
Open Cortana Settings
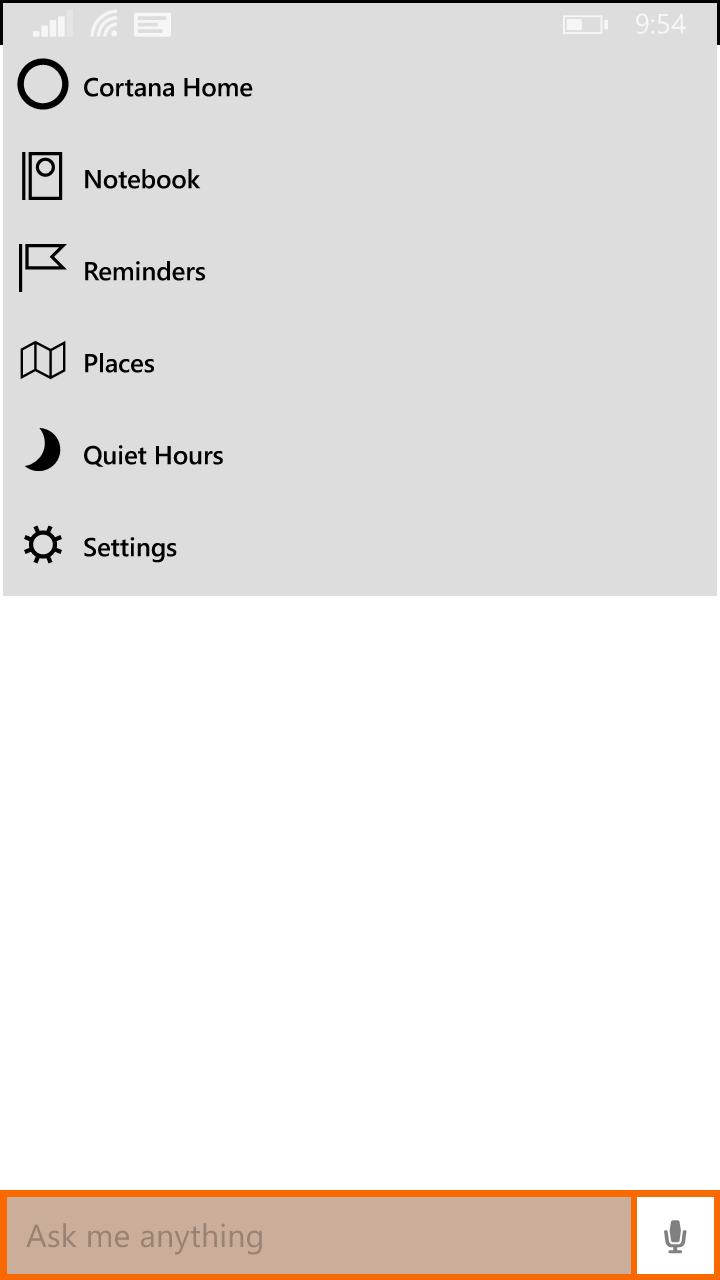tap(360, 547)
